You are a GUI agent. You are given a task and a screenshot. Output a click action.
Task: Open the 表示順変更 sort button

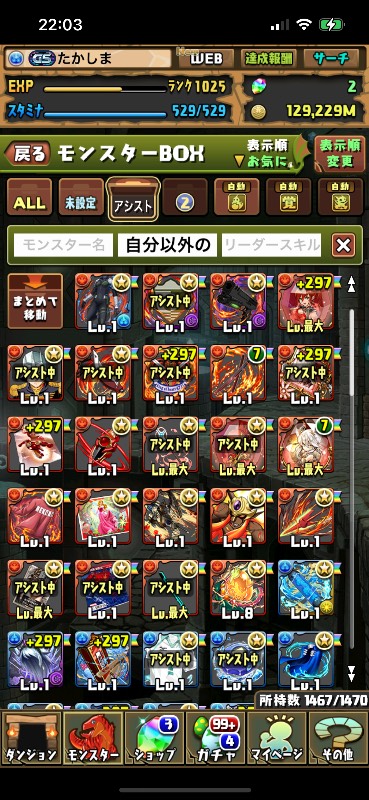point(339,155)
